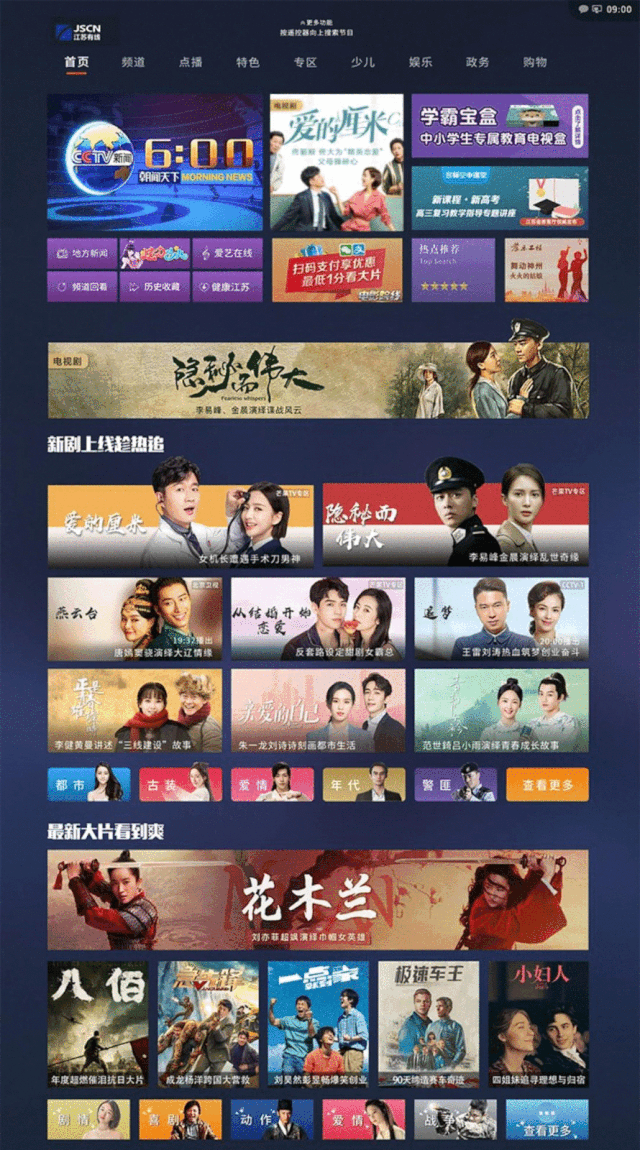Switch to the 频道 tab
640x1150 pixels.
[x=133, y=62]
